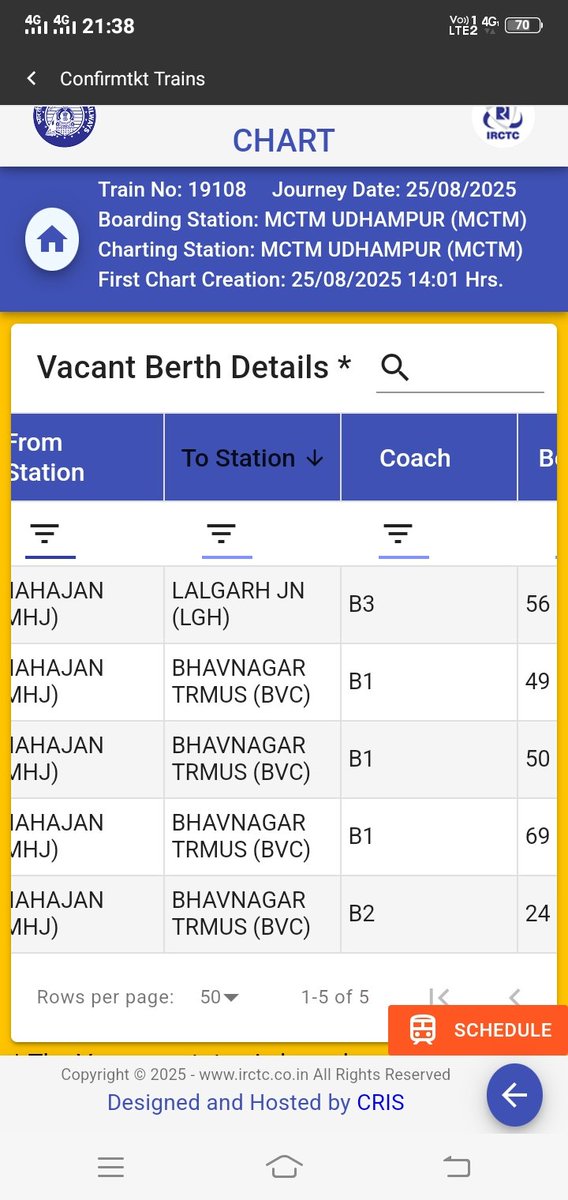Go to system home screen
Screen dimensions: 568x1200
pos(284,1166)
